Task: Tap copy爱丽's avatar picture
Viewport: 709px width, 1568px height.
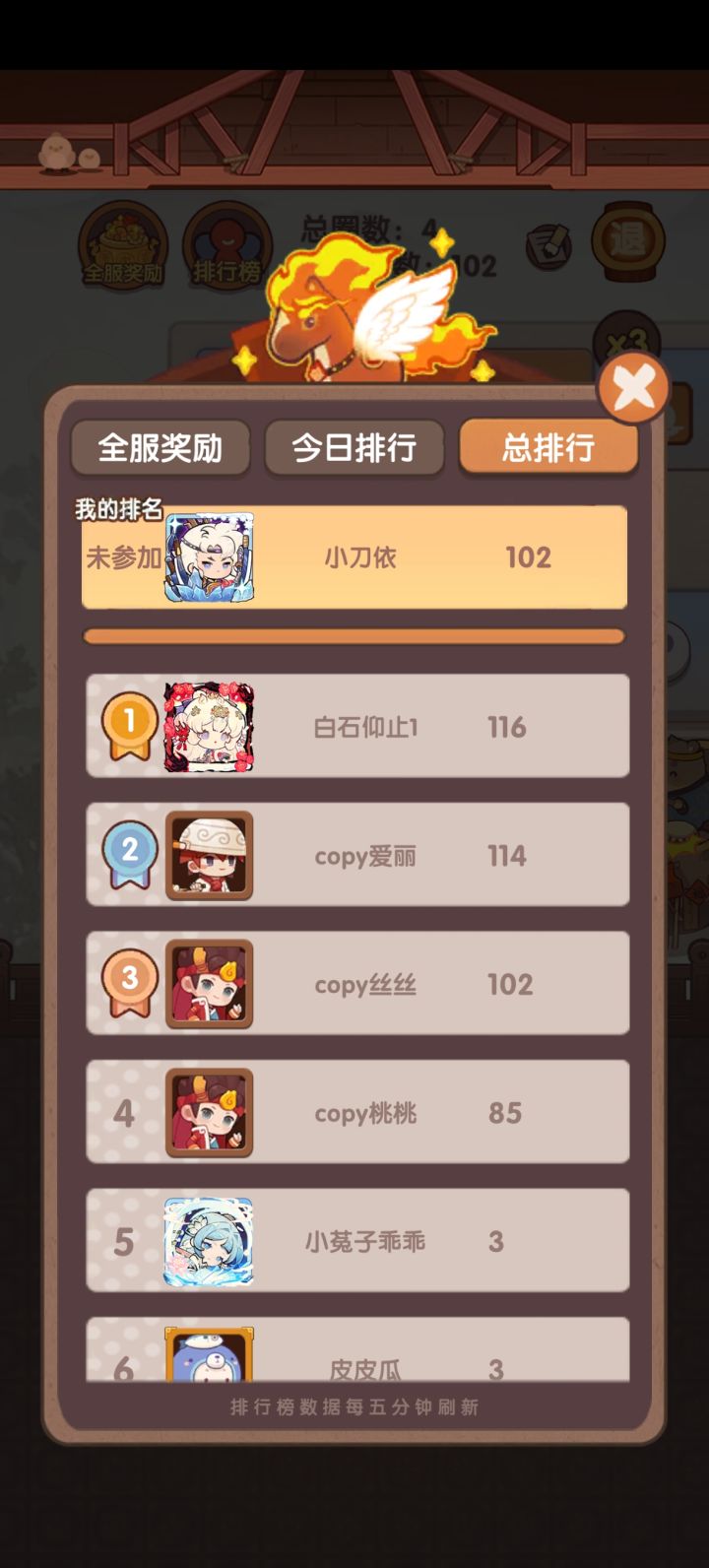Action: point(209,853)
